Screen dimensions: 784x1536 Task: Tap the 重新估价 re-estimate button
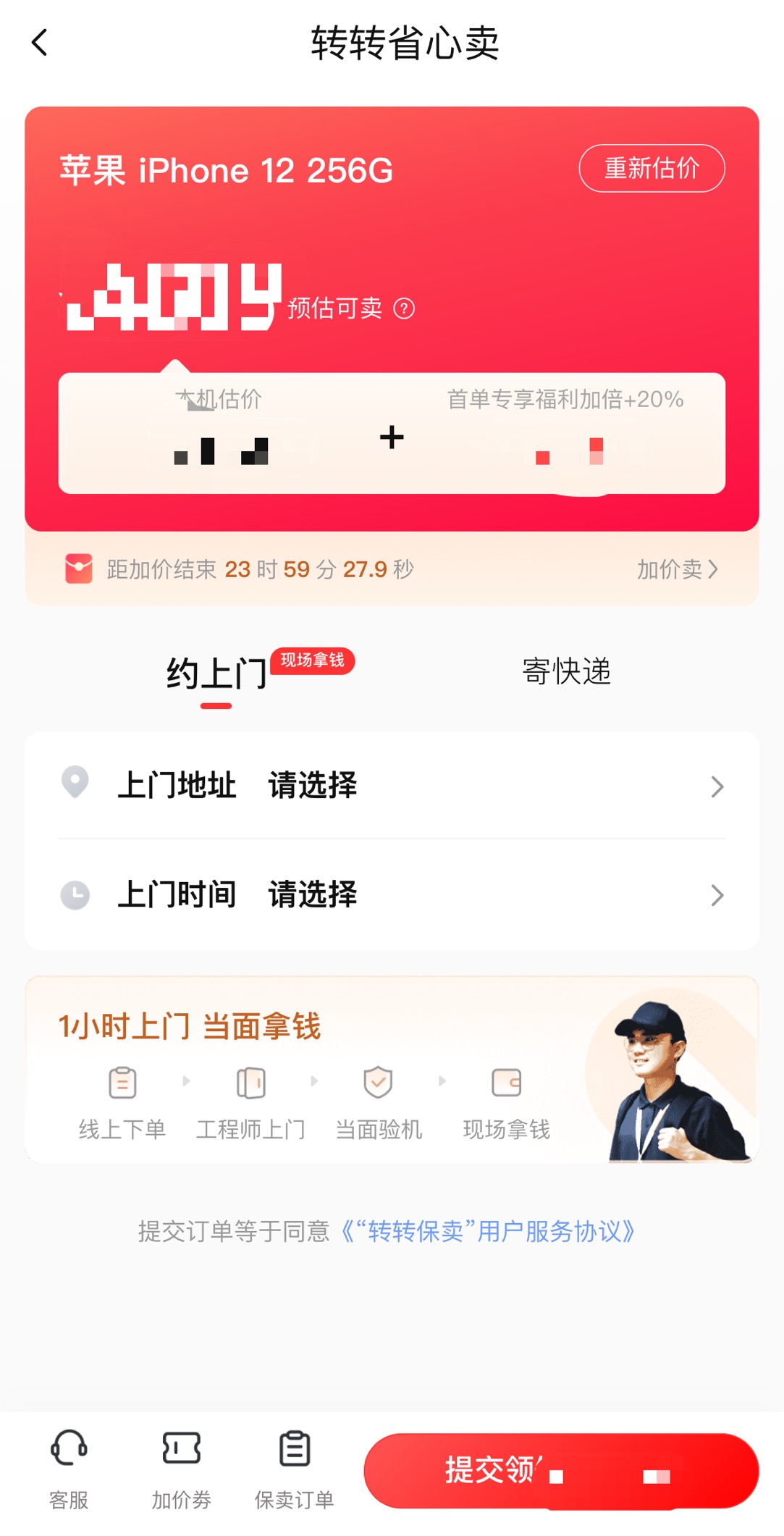click(651, 167)
